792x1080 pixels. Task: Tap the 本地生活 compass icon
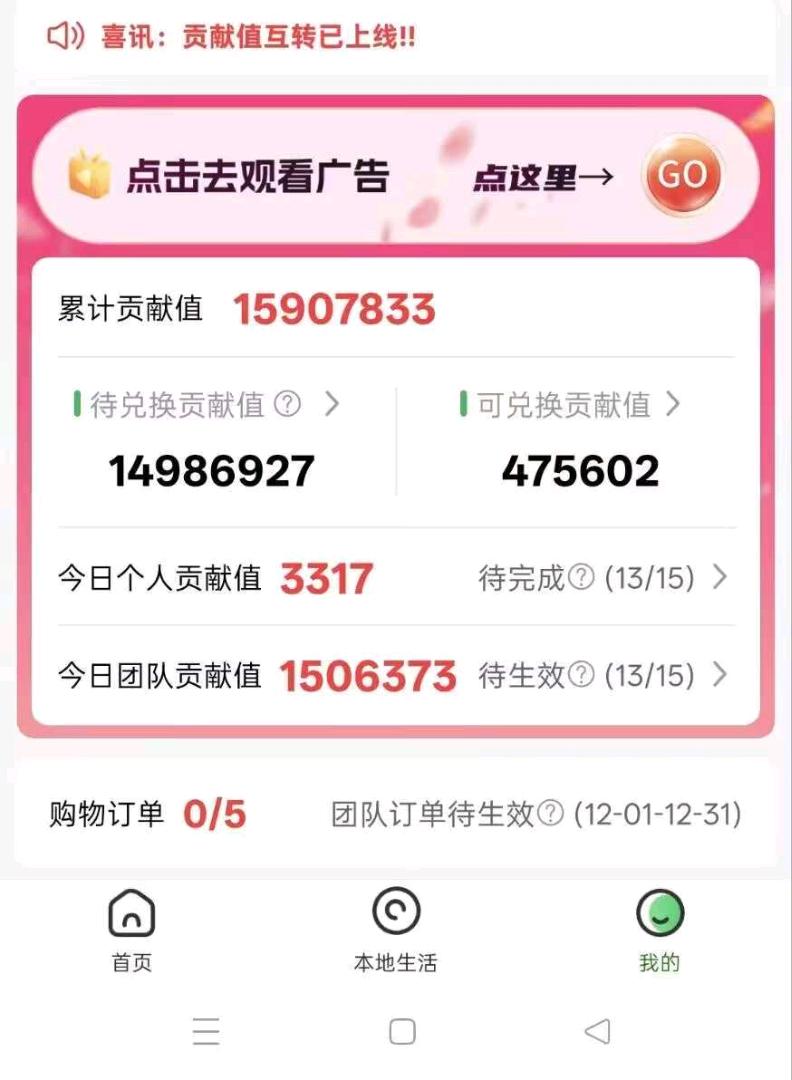click(x=397, y=908)
